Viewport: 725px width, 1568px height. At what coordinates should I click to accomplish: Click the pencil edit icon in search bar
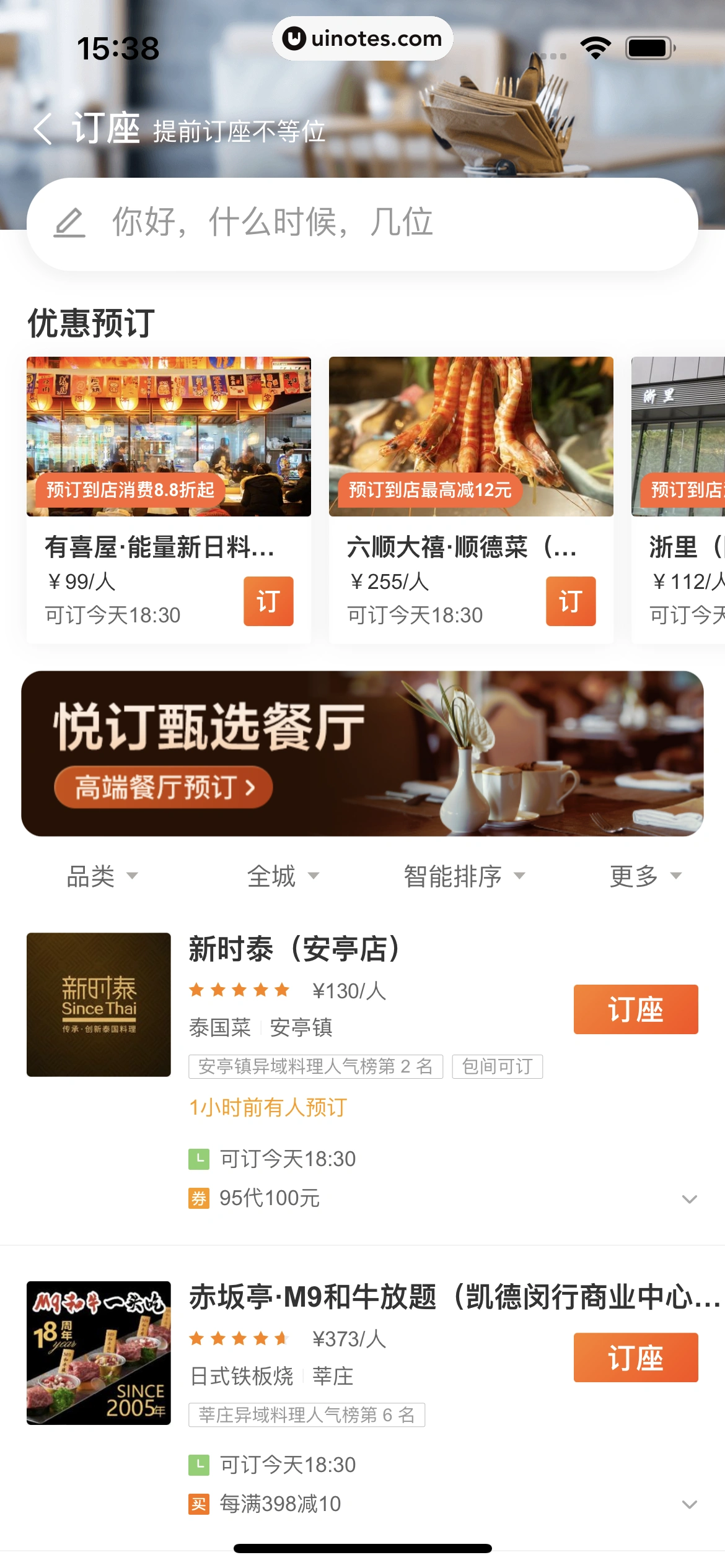[70, 224]
